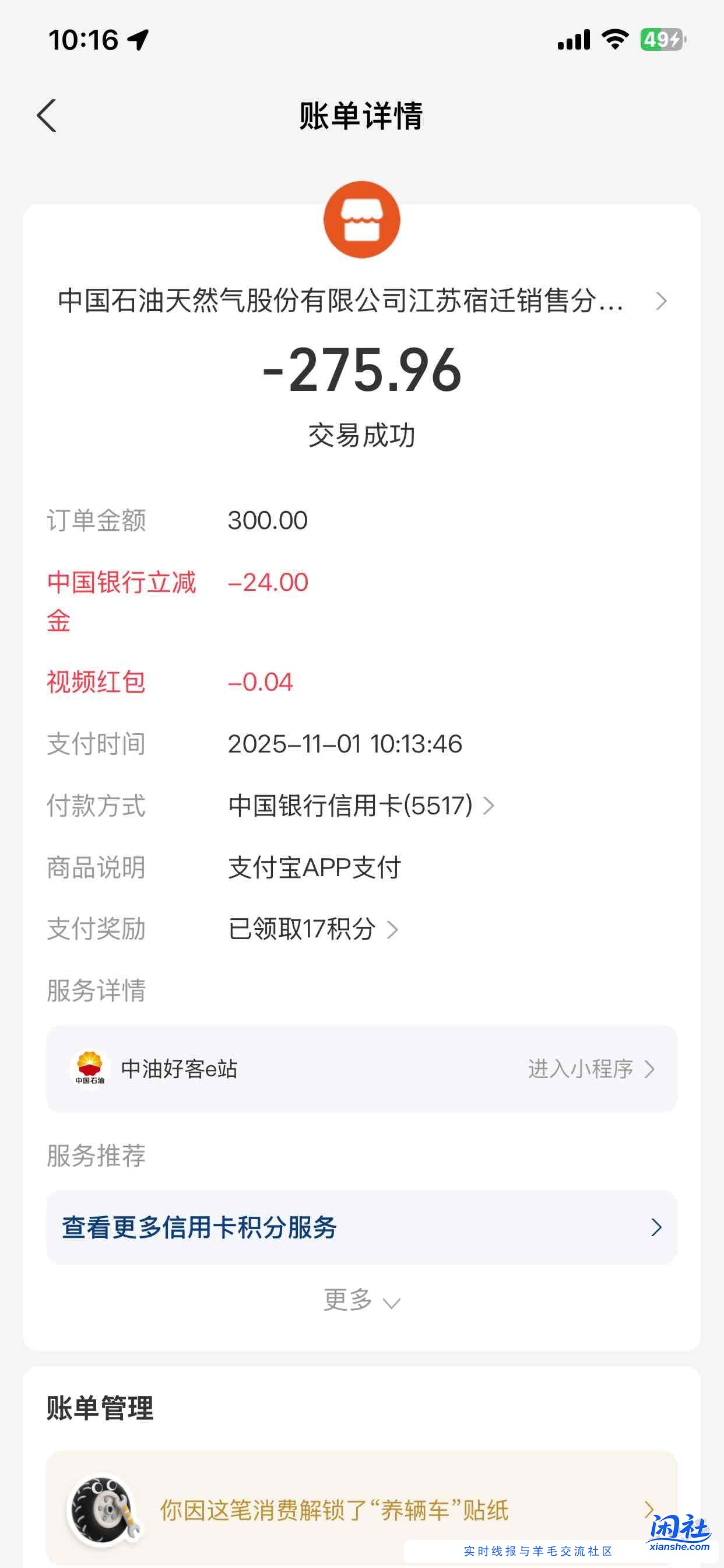Tap the battery indicator showing 49
The image size is (724, 1568).
click(660, 38)
